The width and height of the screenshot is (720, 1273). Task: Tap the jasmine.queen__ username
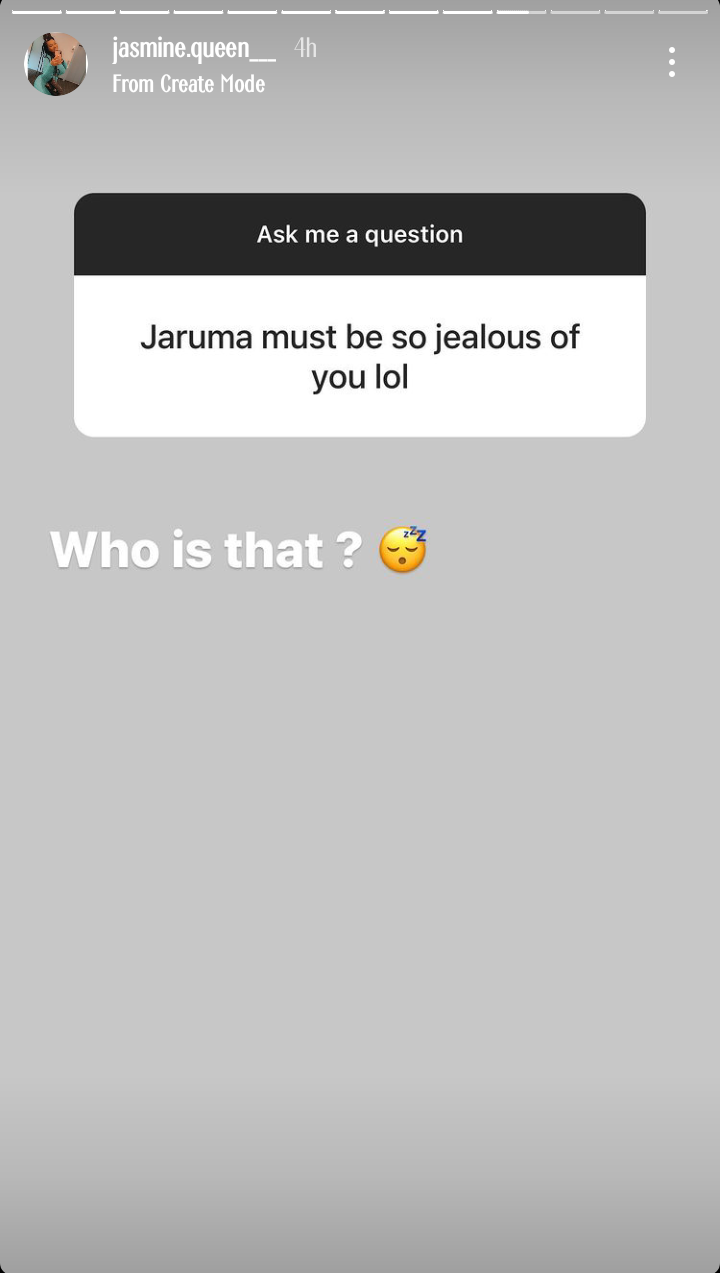[x=194, y=48]
